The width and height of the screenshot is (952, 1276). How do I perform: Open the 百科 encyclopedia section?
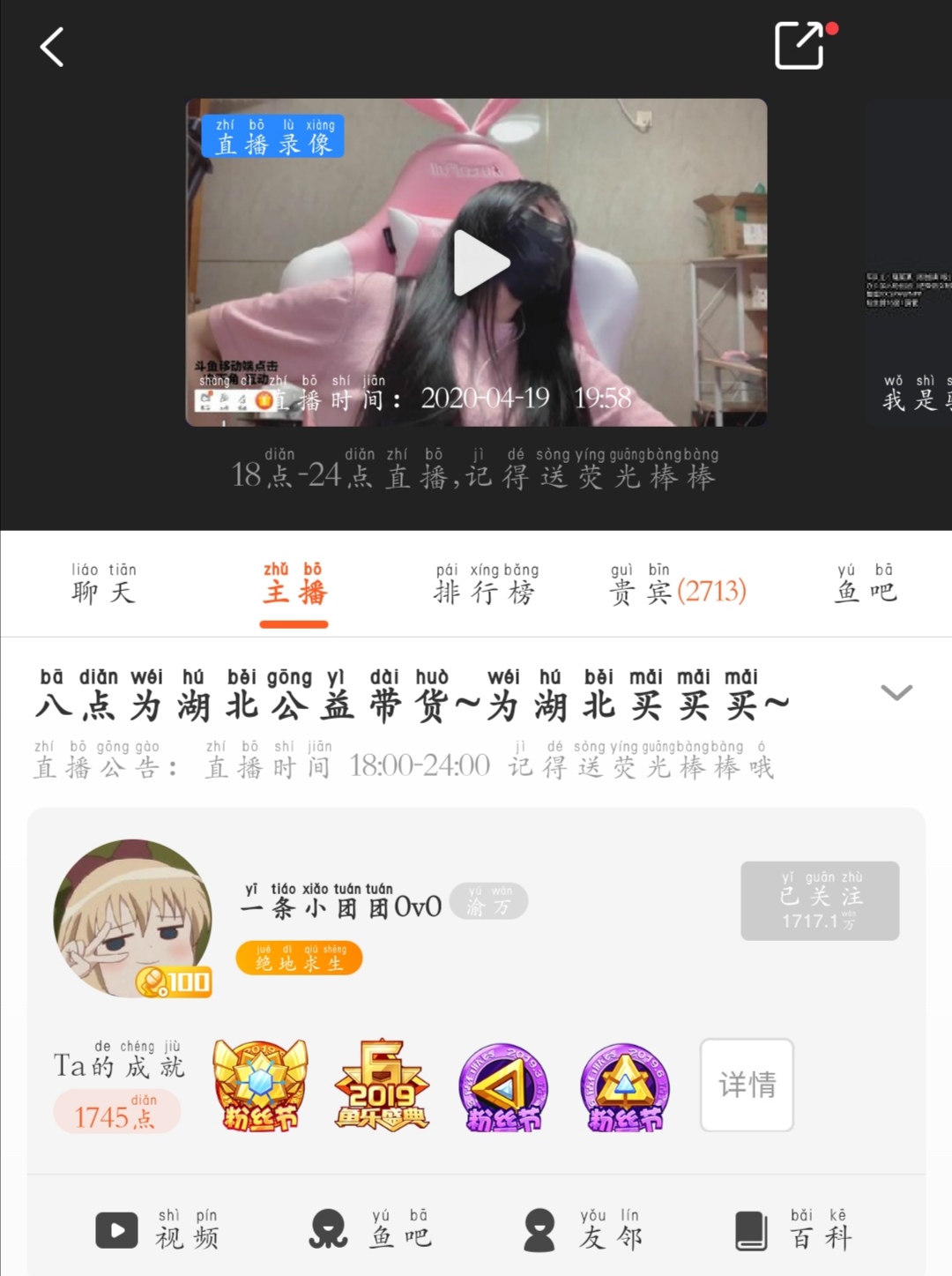pyautogui.click(x=793, y=1230)
